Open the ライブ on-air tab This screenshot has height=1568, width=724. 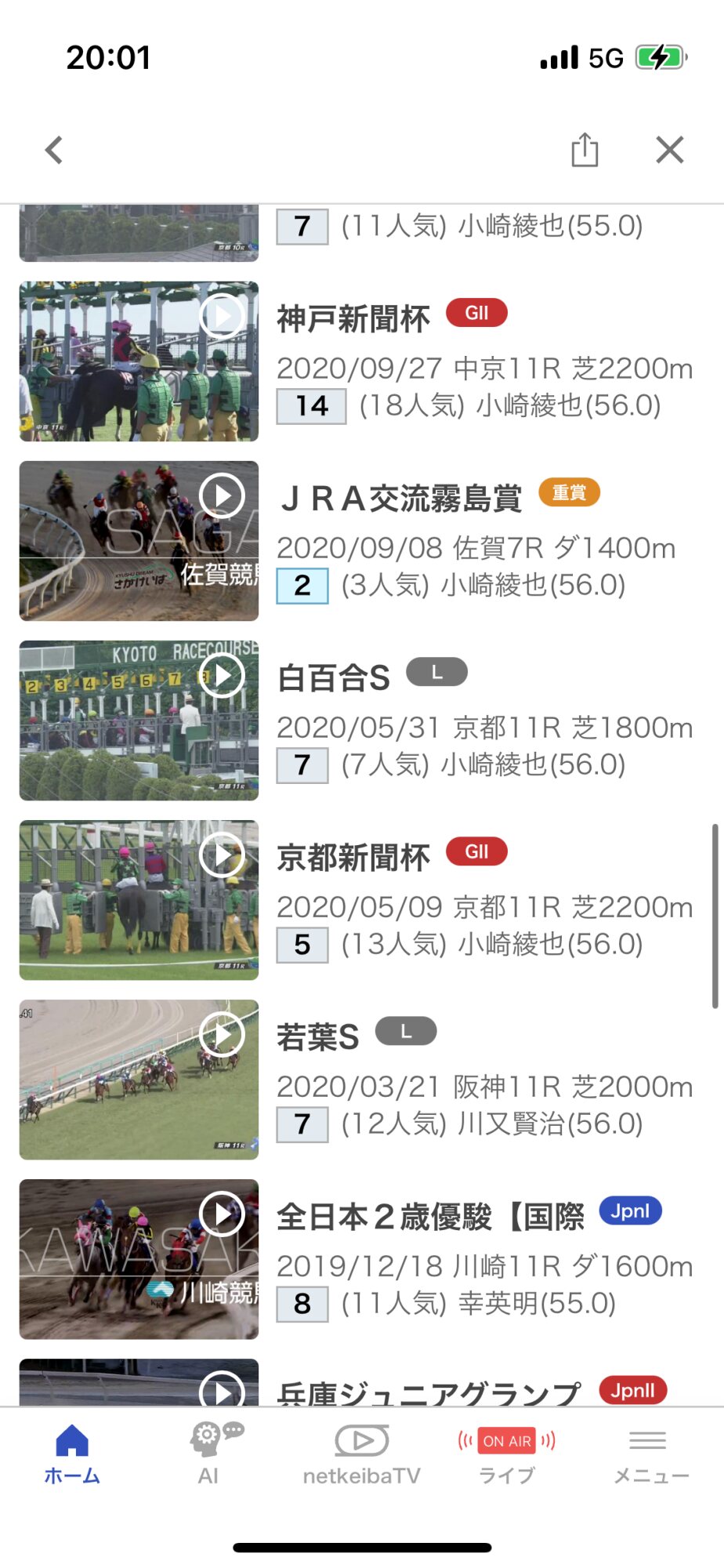point(507,1455)
